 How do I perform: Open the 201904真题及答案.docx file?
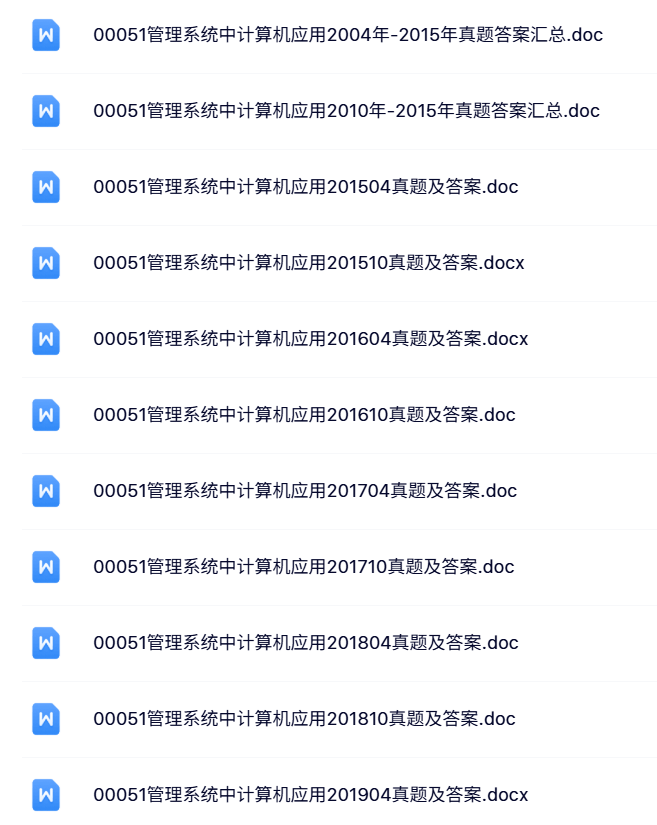pos(310,795)
